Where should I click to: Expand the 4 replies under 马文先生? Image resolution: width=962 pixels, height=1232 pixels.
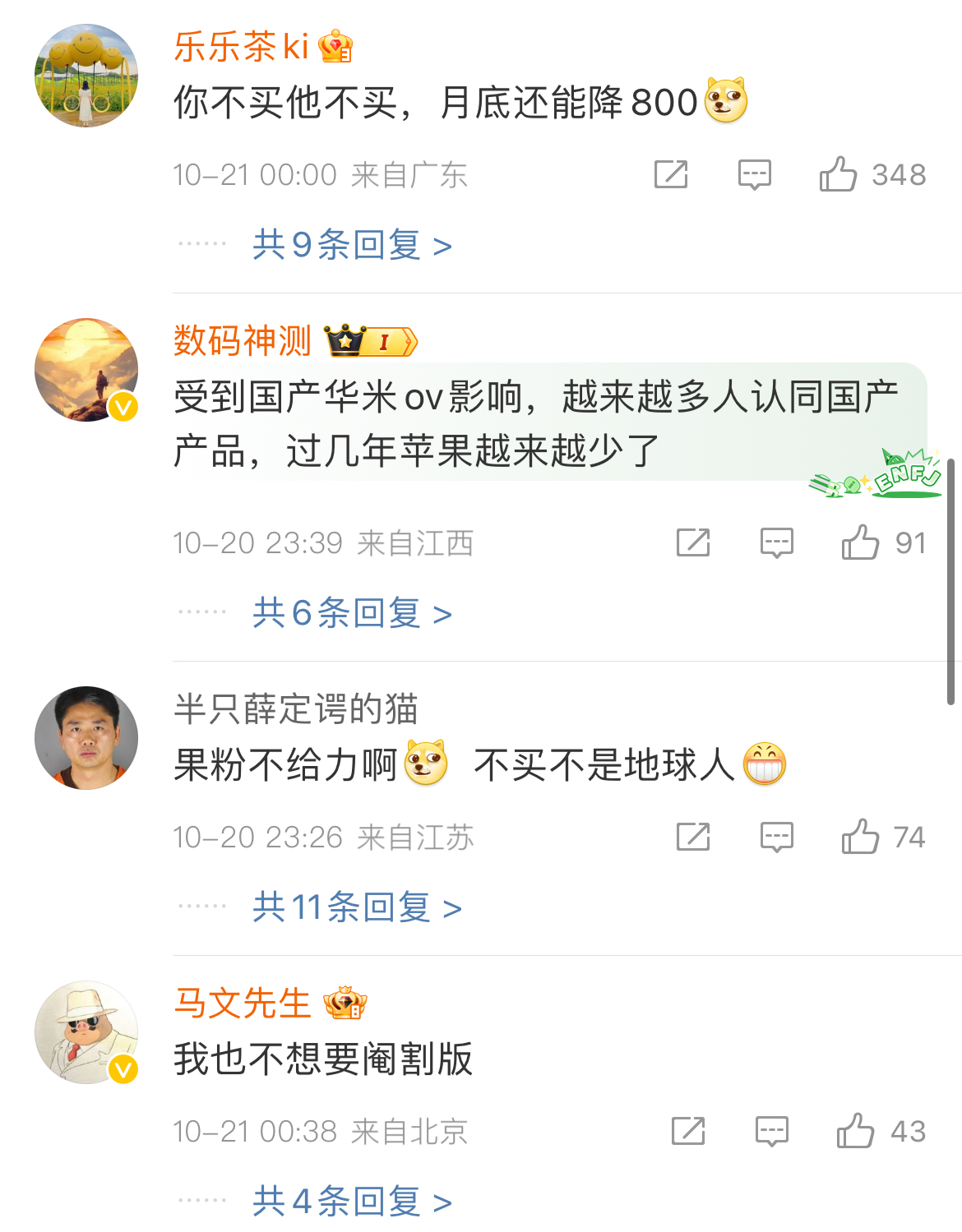point(352,1202)
